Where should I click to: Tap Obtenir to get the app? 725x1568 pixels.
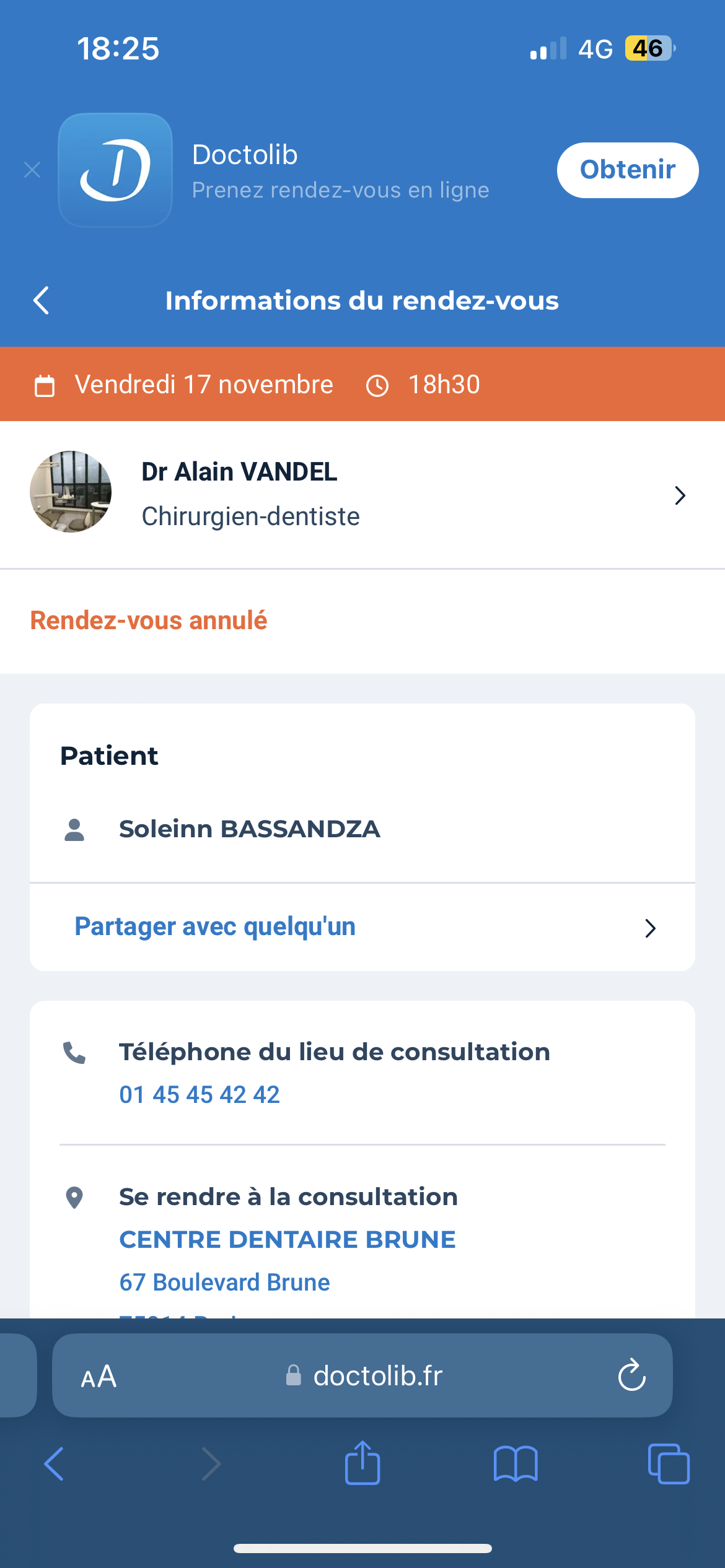[627, 170]
